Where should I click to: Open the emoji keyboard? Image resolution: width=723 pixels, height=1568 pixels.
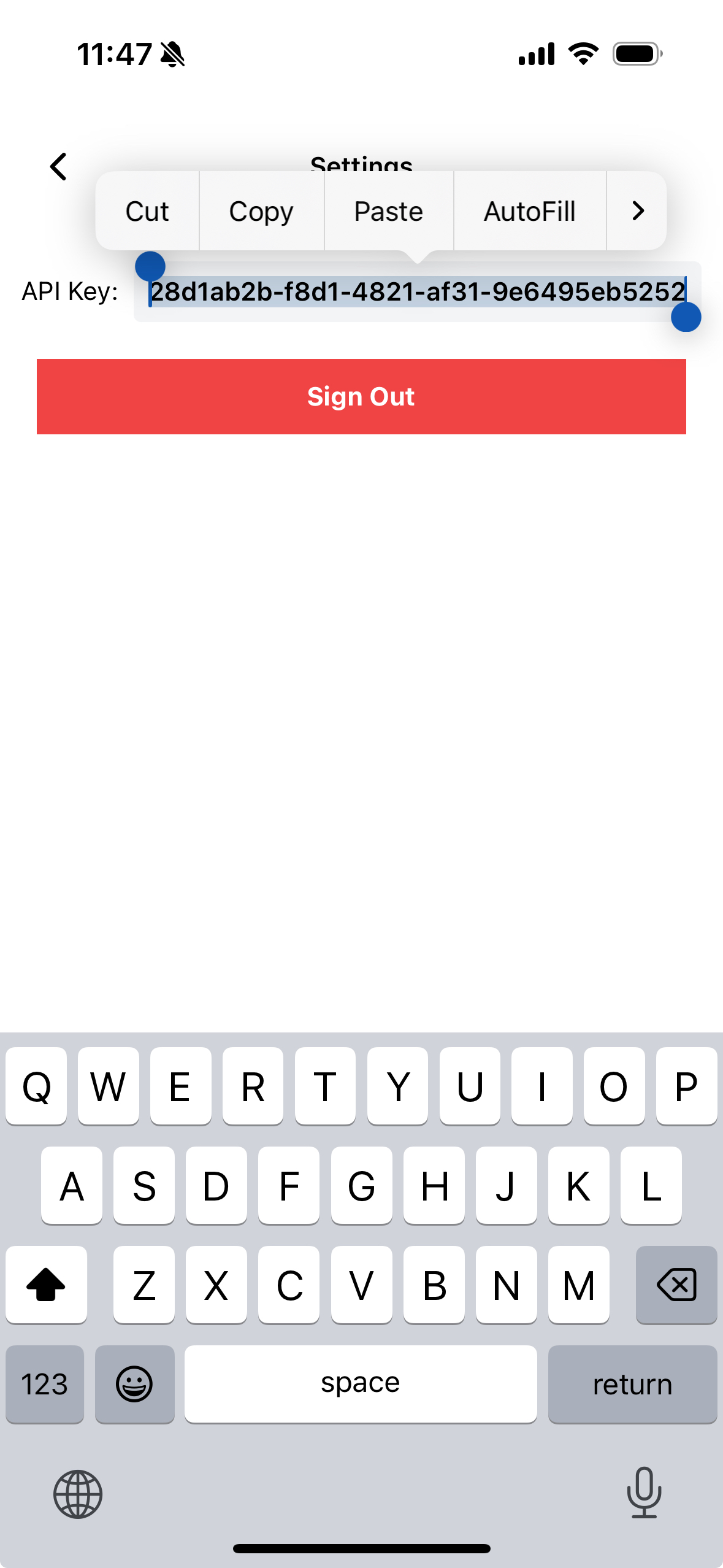pos(135,1384)
